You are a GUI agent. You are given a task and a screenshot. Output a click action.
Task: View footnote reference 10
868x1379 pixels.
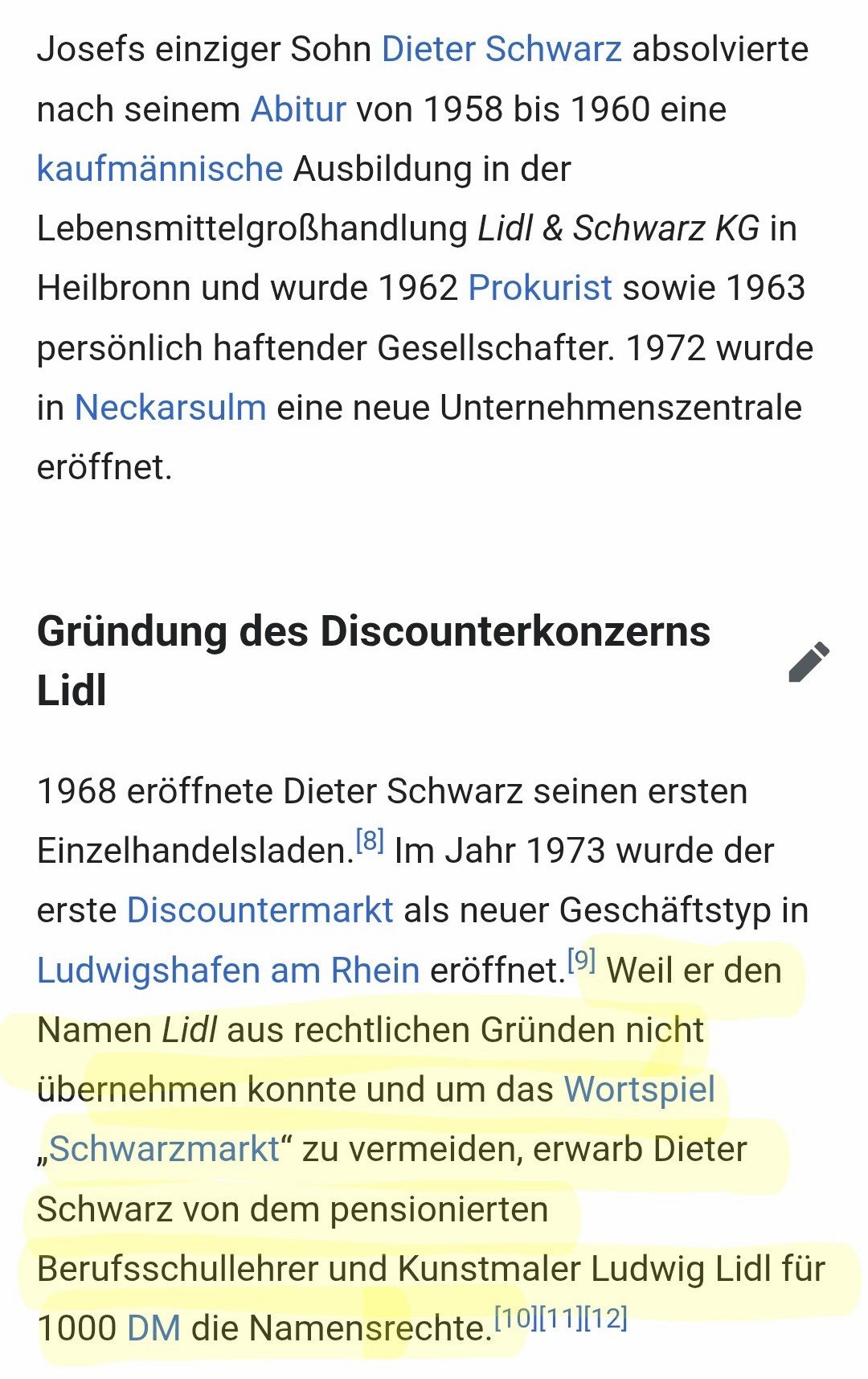click(515, 1318)
